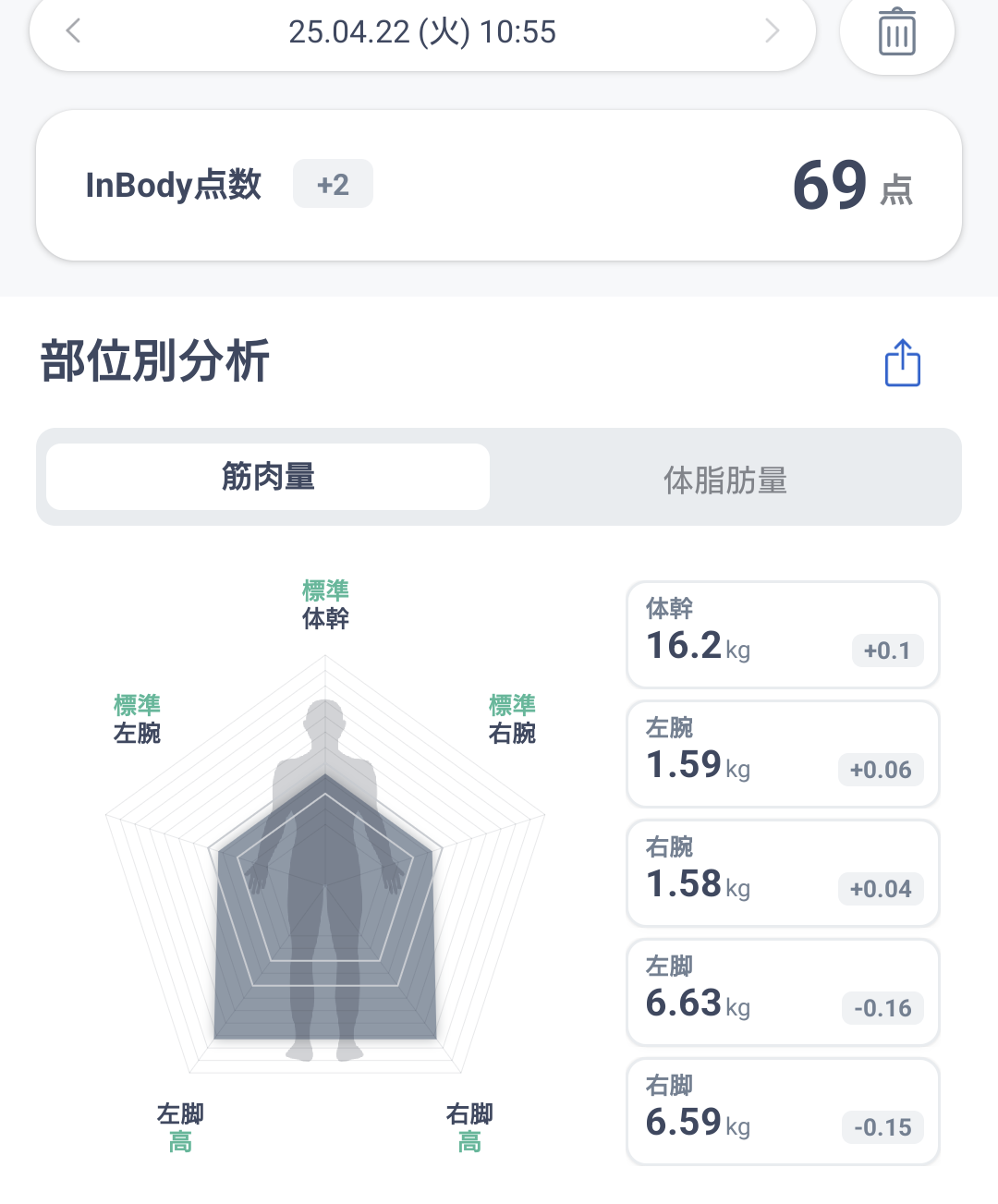Open the InBody点数 card
This screenshot has width=998, height=1204.
pos(499,185)
